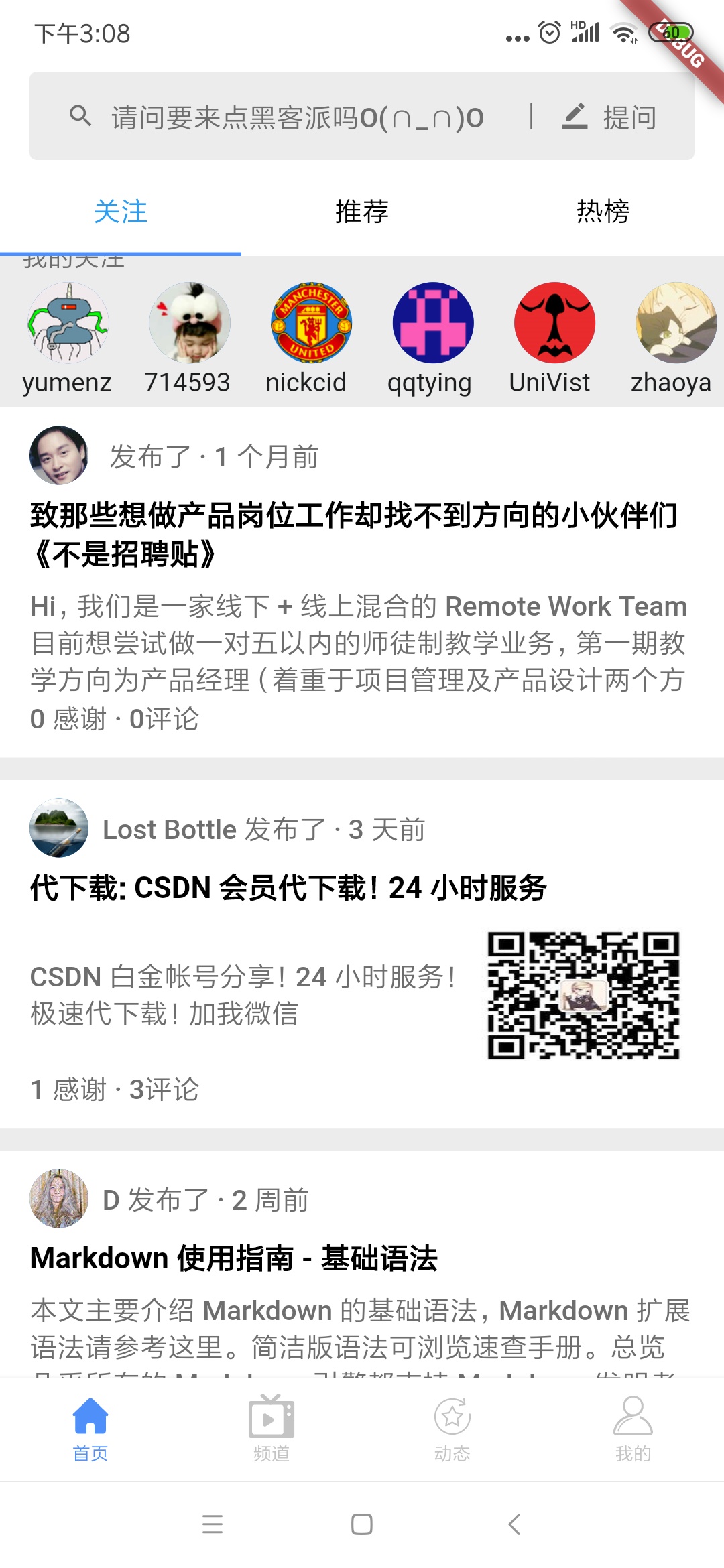Tap the system back button
The image size is (724, 1568).
point(514,1524)
